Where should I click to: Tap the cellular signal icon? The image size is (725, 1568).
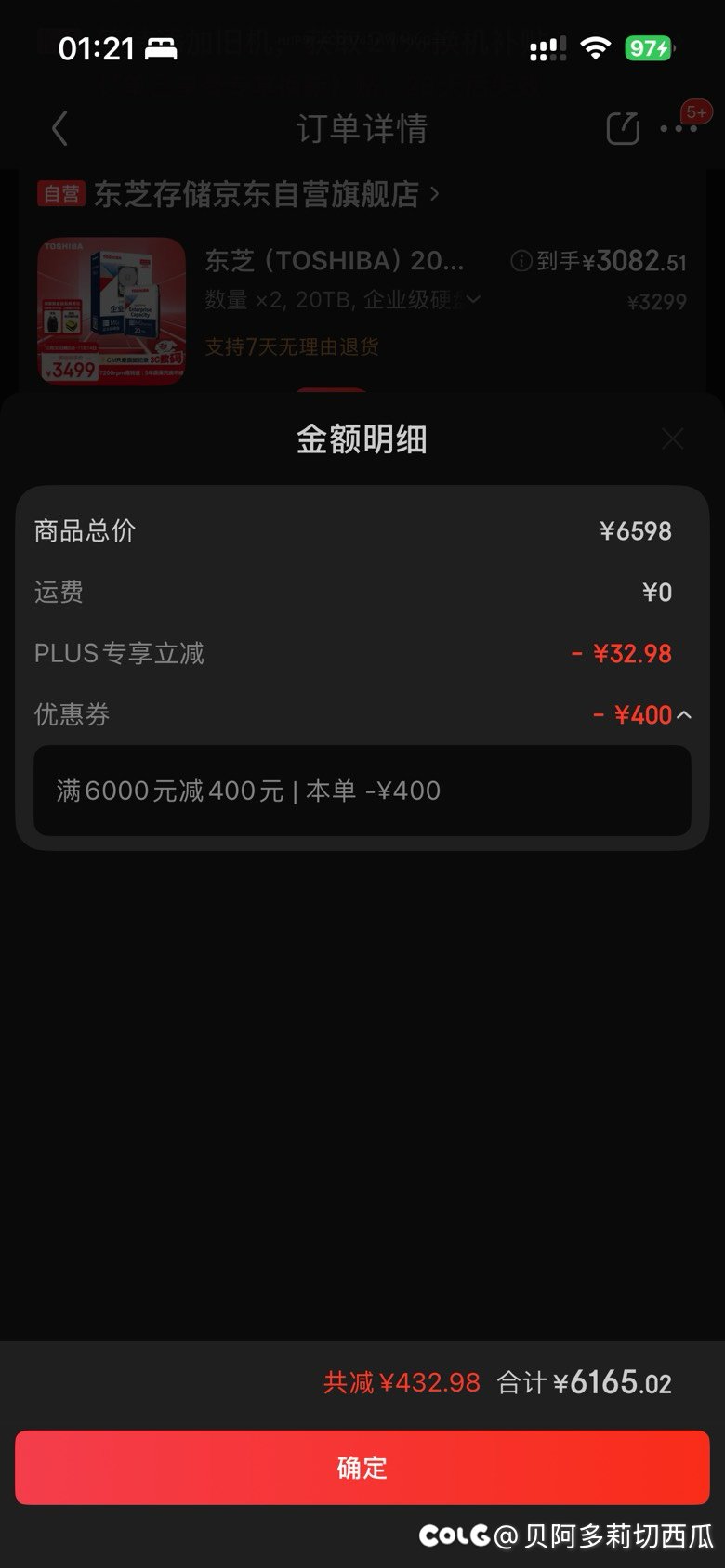[x=547, y=48]
